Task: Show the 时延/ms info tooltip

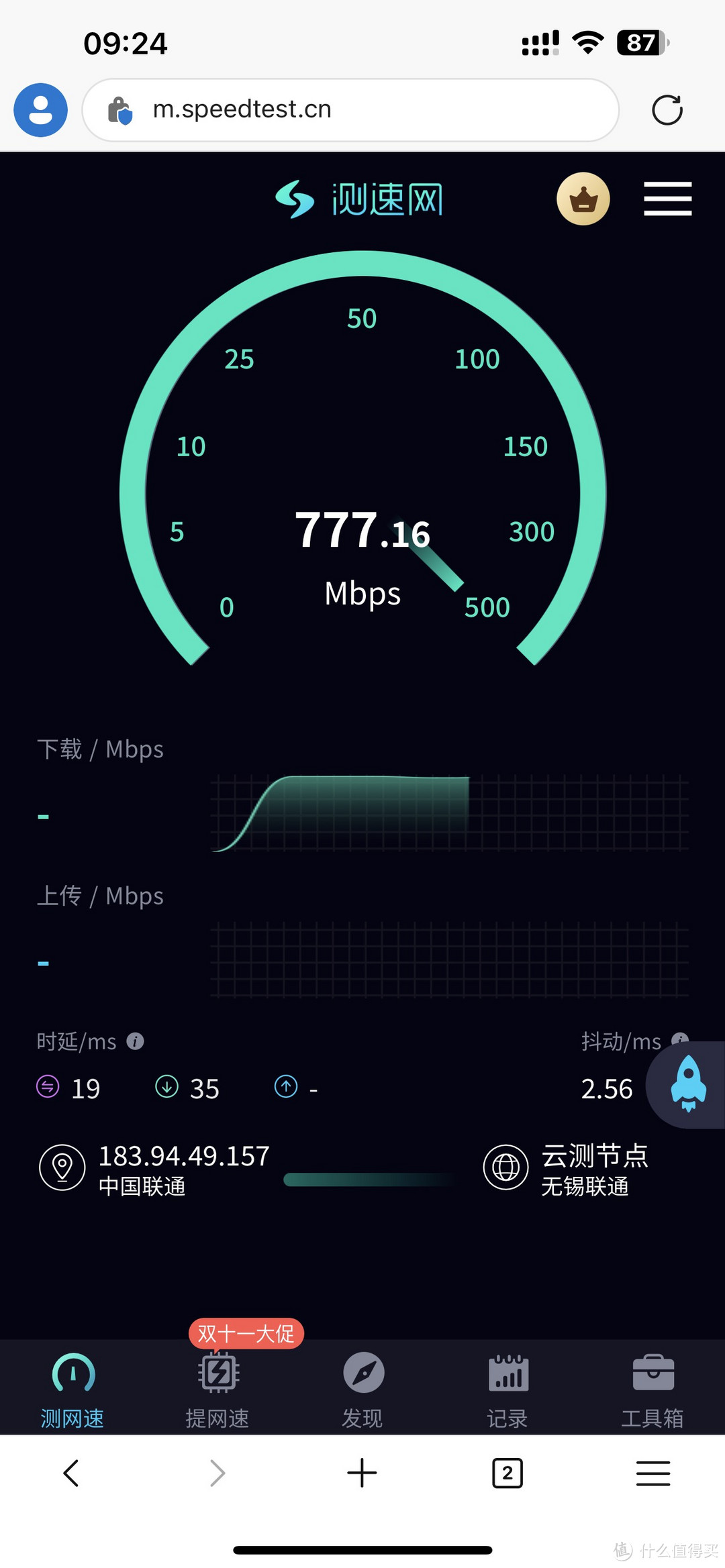Action: (x=136, y=1041)
